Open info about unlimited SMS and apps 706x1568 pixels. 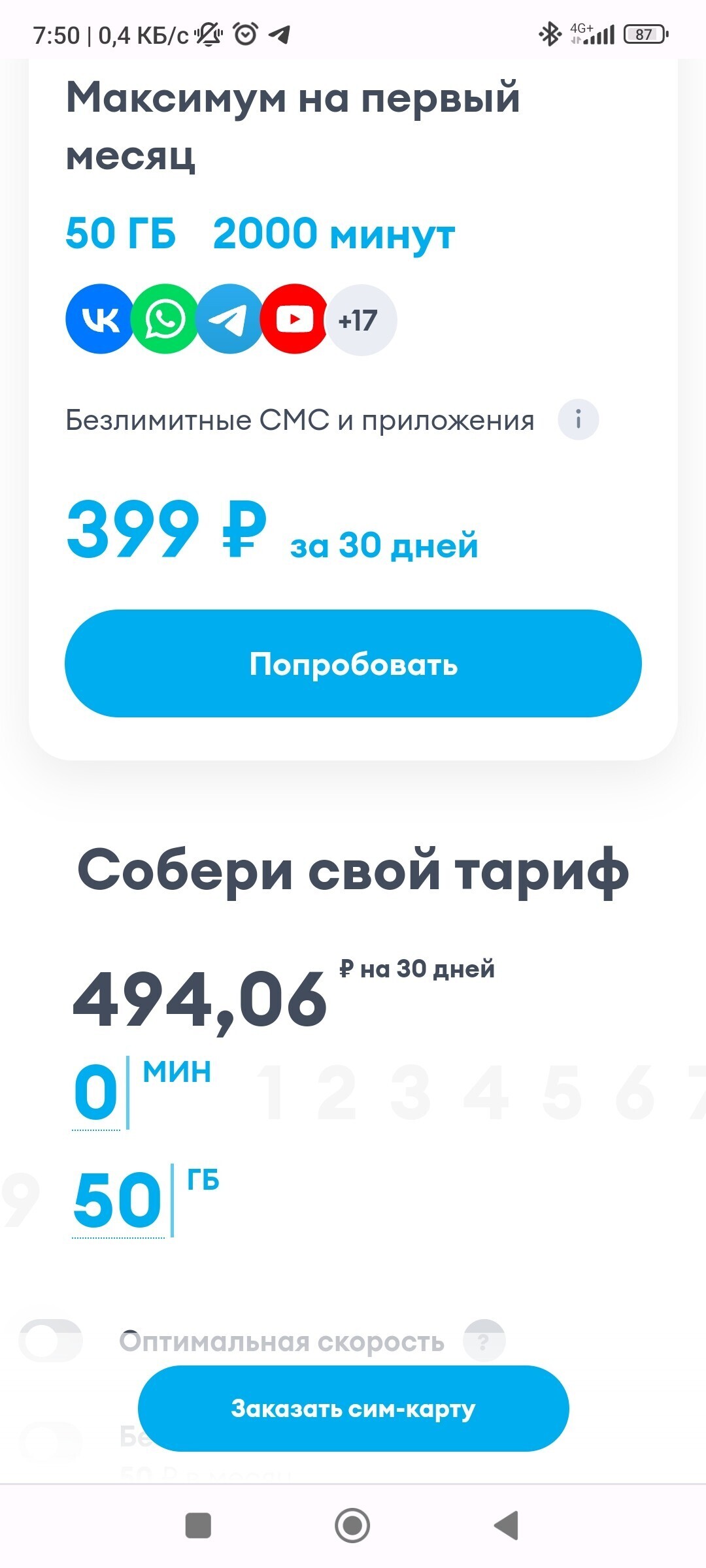(578, 419)
